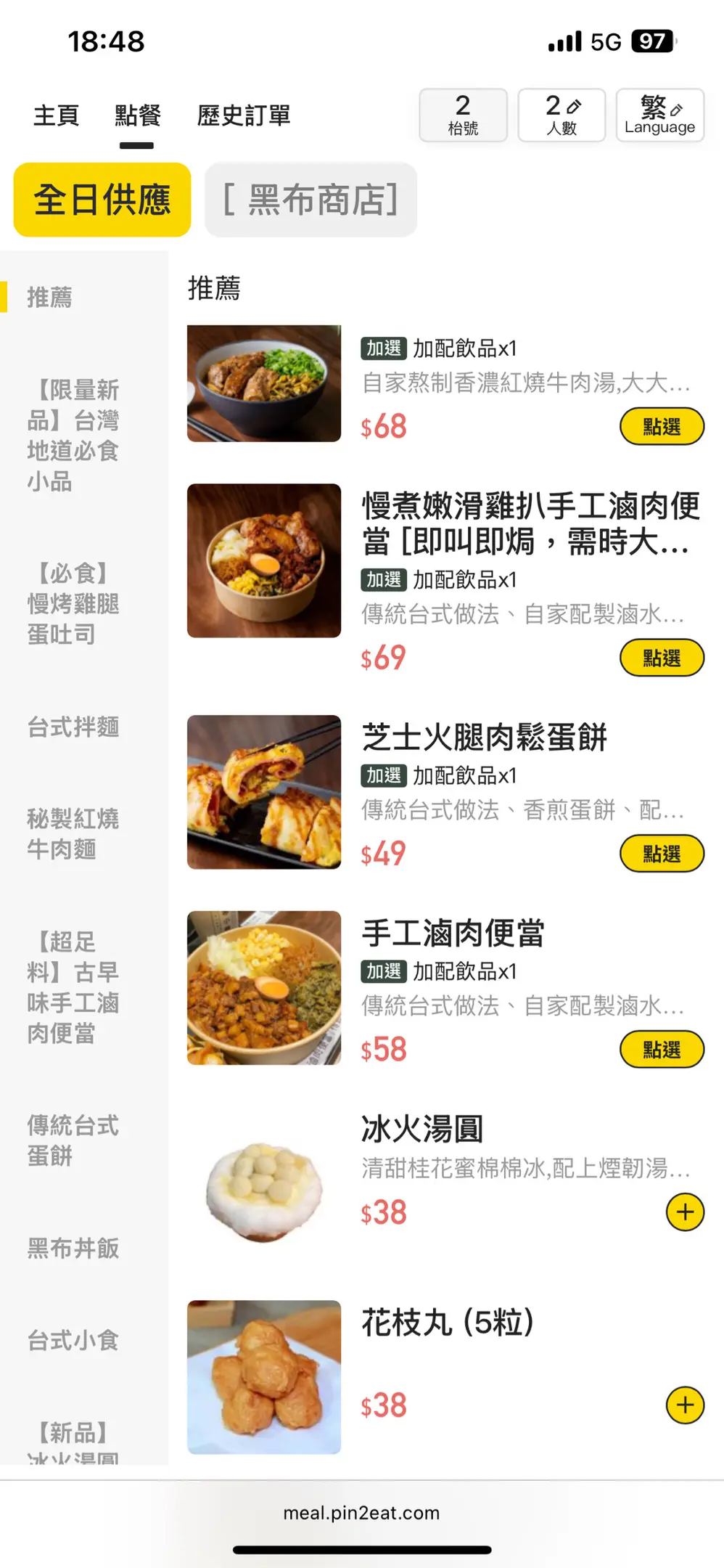This screenshot has height=1568, width=724.
Task: Open the 芝士火腿肉鬆蛋餅 photo
Action: pyautogui.click(x=264, y=792)
